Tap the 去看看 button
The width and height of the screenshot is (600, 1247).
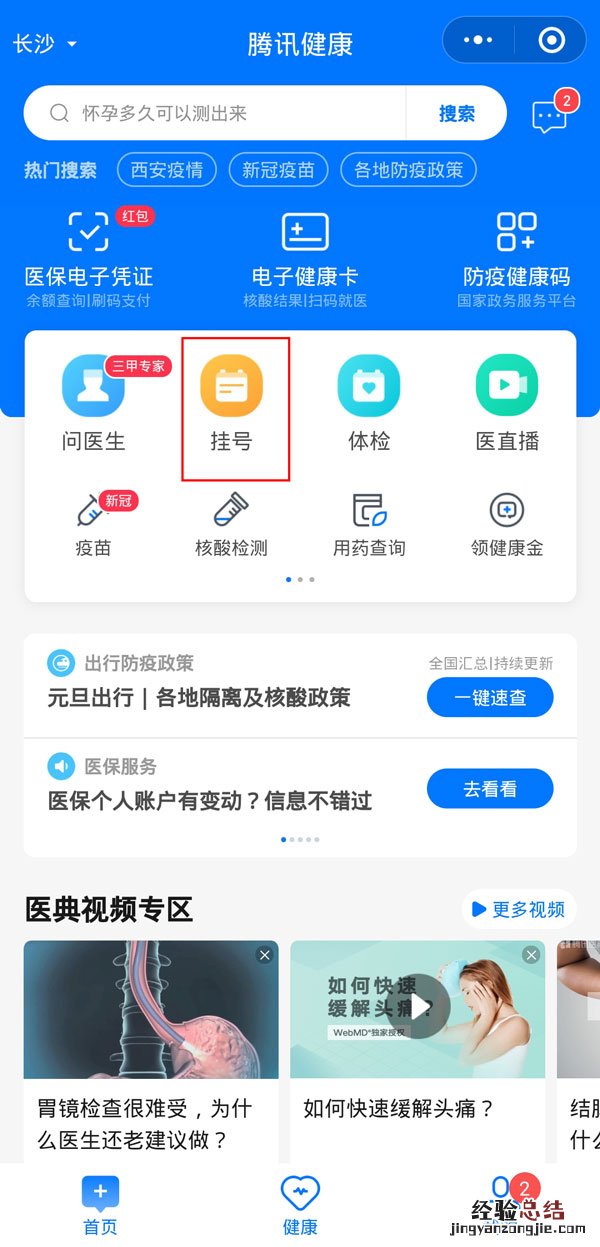(490, 789)
